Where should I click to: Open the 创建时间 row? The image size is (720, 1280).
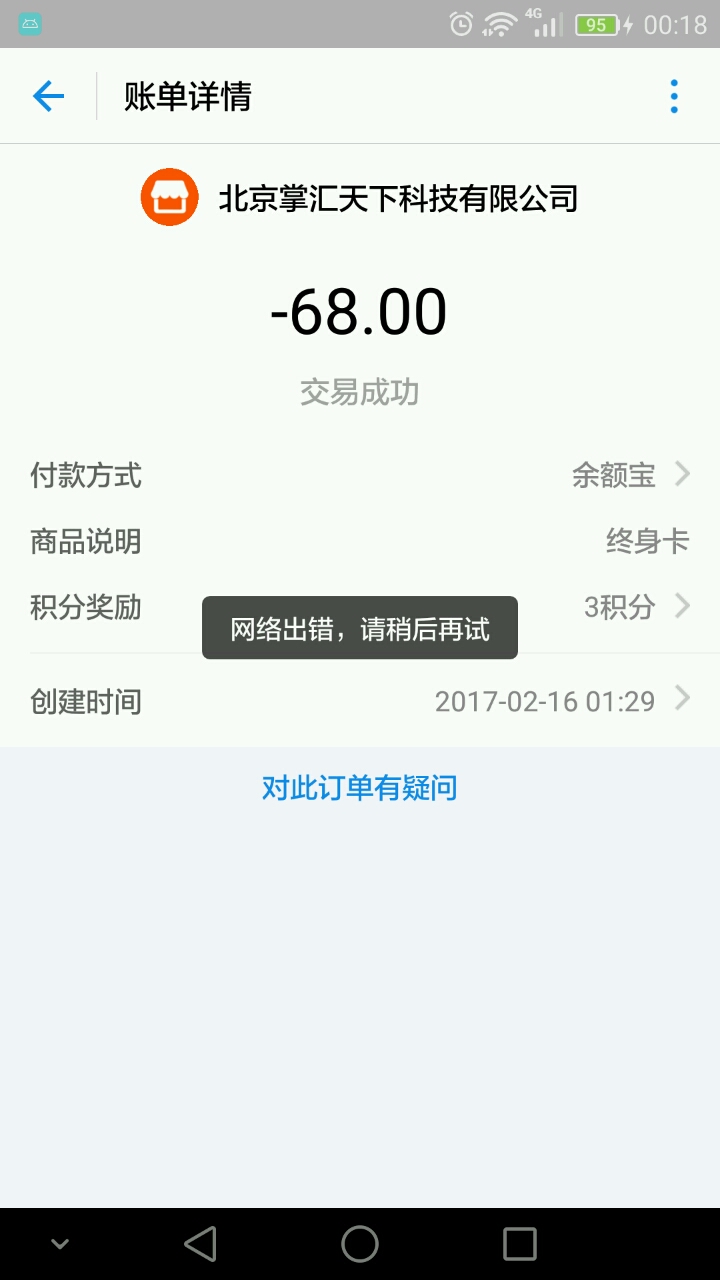click(360, 701)
